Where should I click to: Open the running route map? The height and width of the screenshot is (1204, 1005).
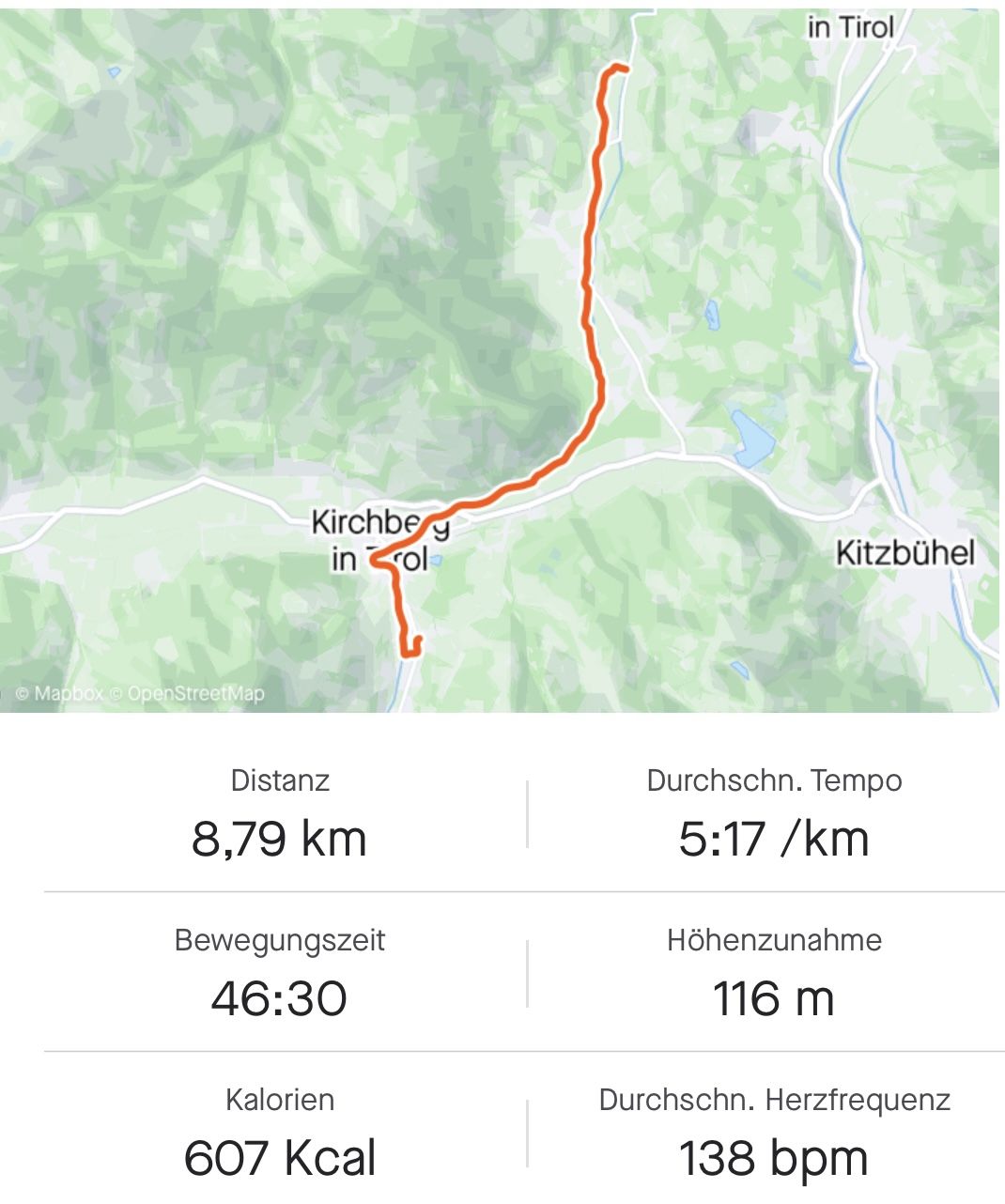pyautogui.click(x=500, y=361)
